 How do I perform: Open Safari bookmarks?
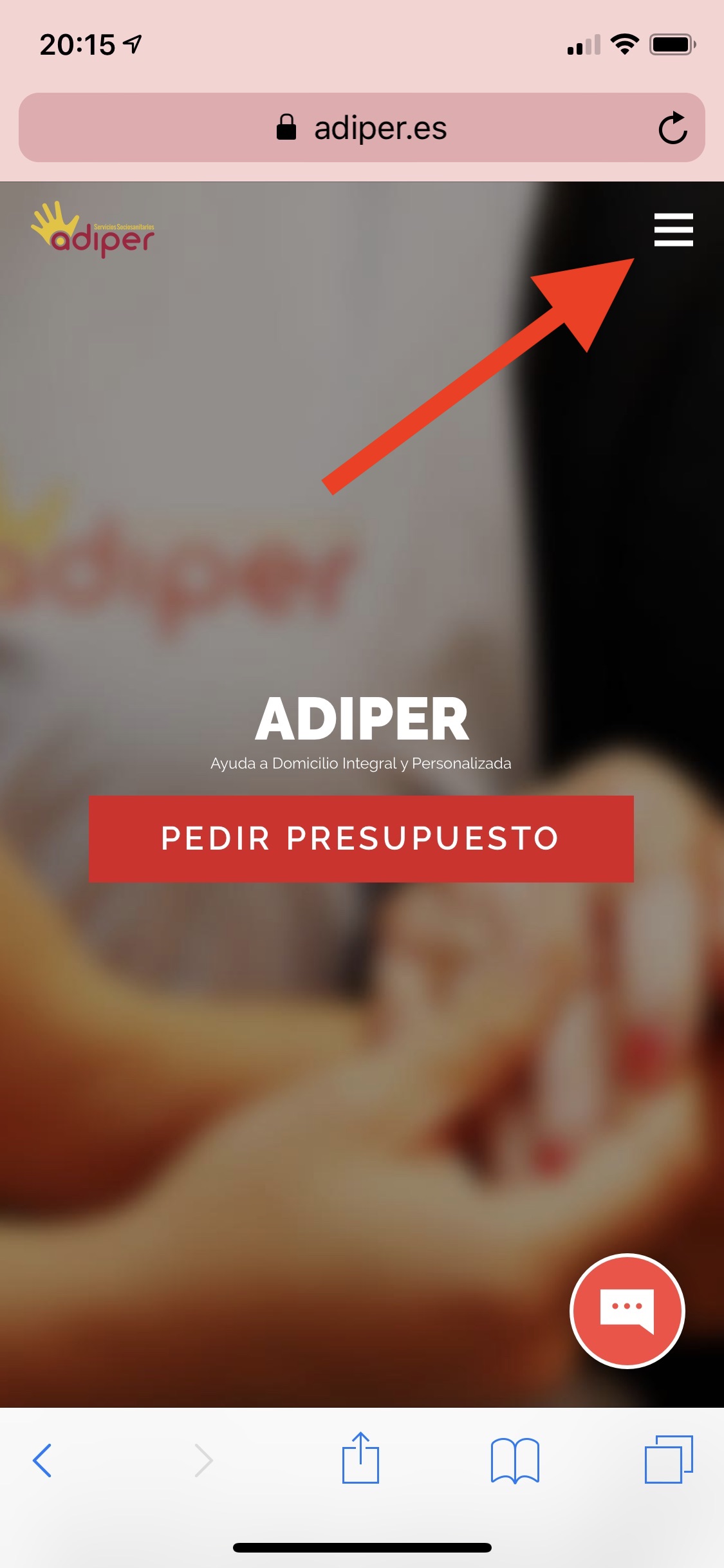[x=515, y=1461]
